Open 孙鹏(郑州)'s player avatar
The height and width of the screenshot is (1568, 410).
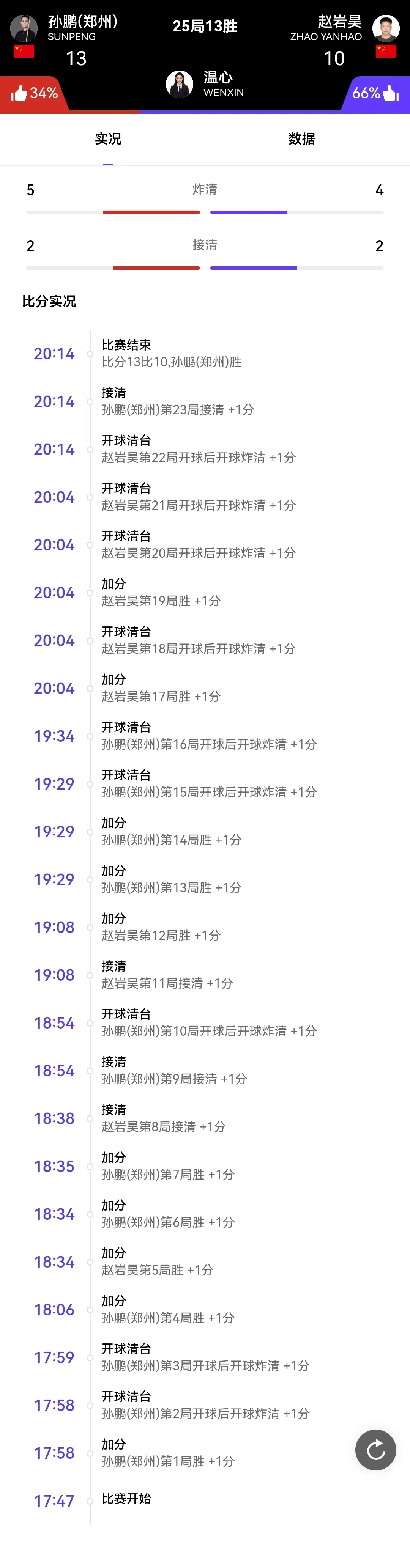click(24, 28)
